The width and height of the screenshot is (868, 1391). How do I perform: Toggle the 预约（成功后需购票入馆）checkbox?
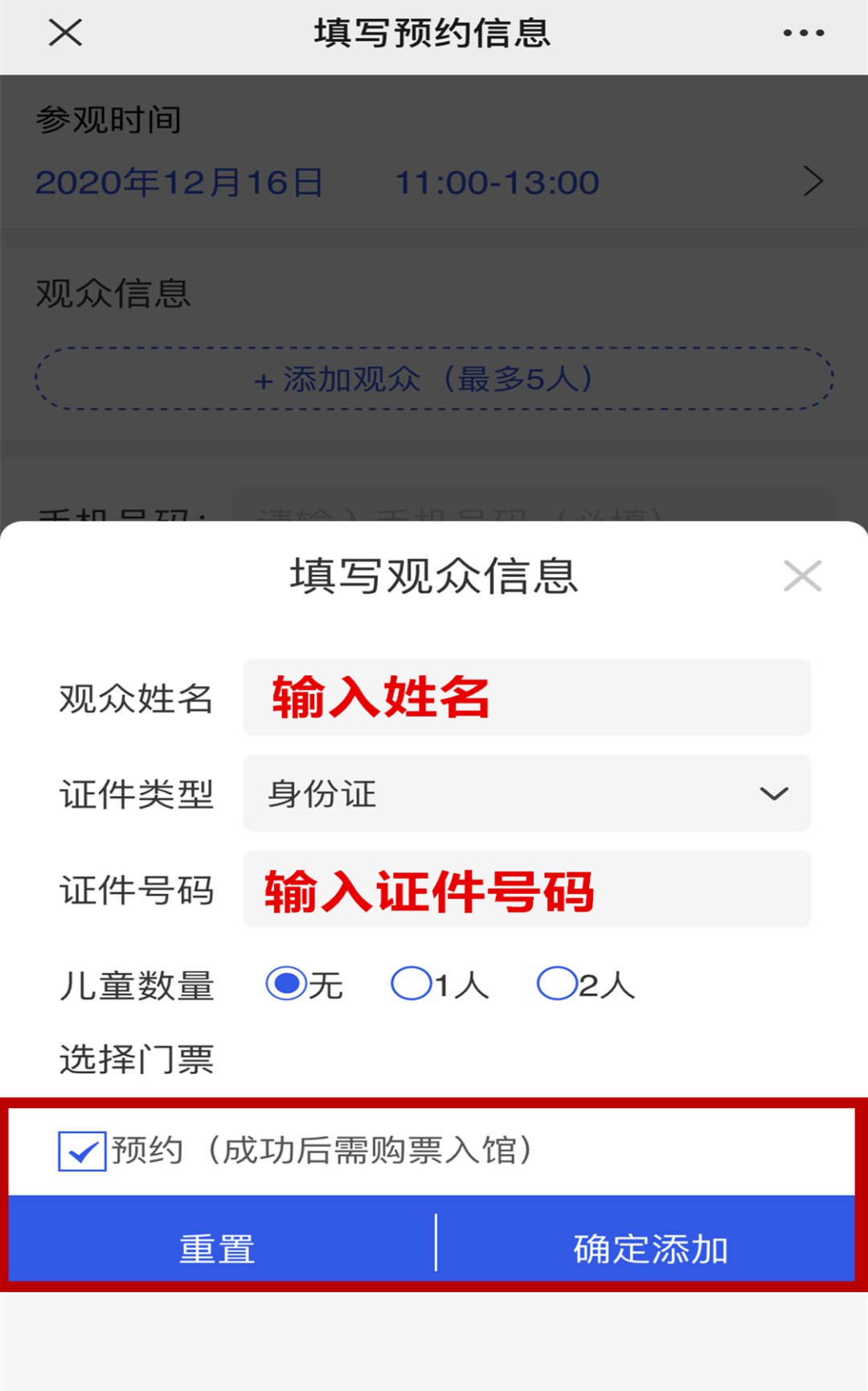click(82, 1151)
